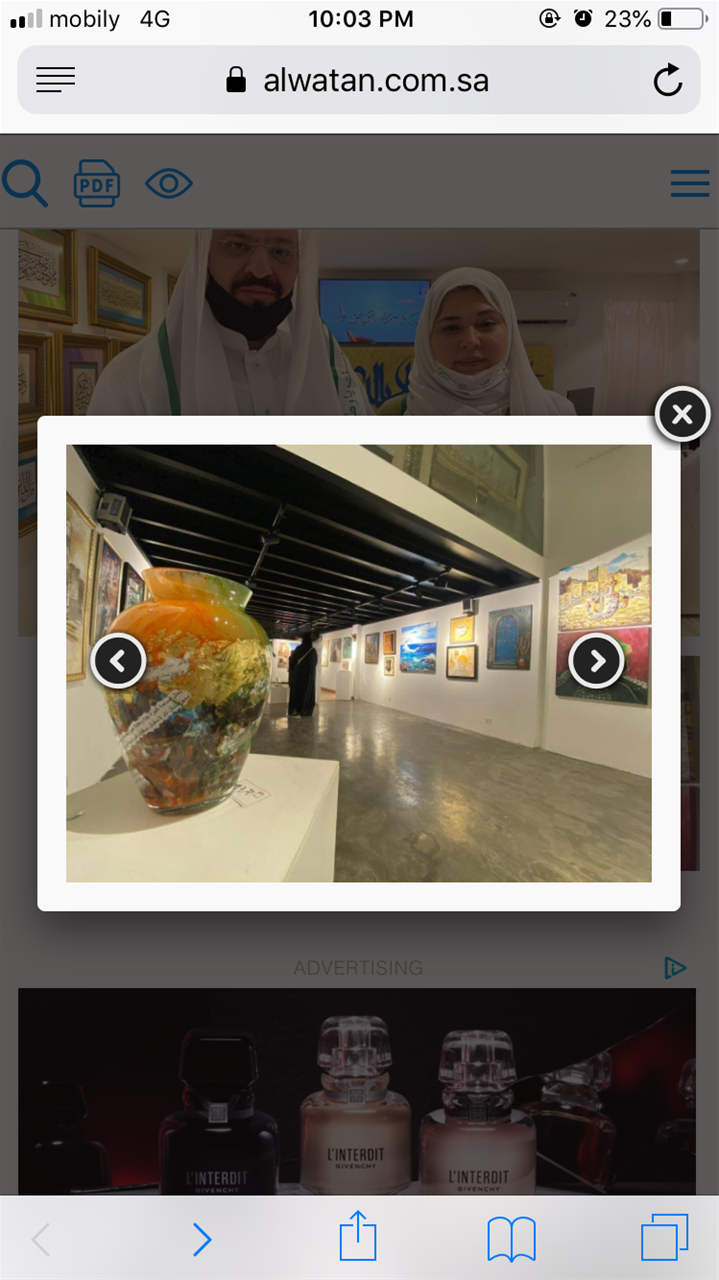
Task: Open the L'Interdit Givenchy advertisement
Action: [357, 1091]
